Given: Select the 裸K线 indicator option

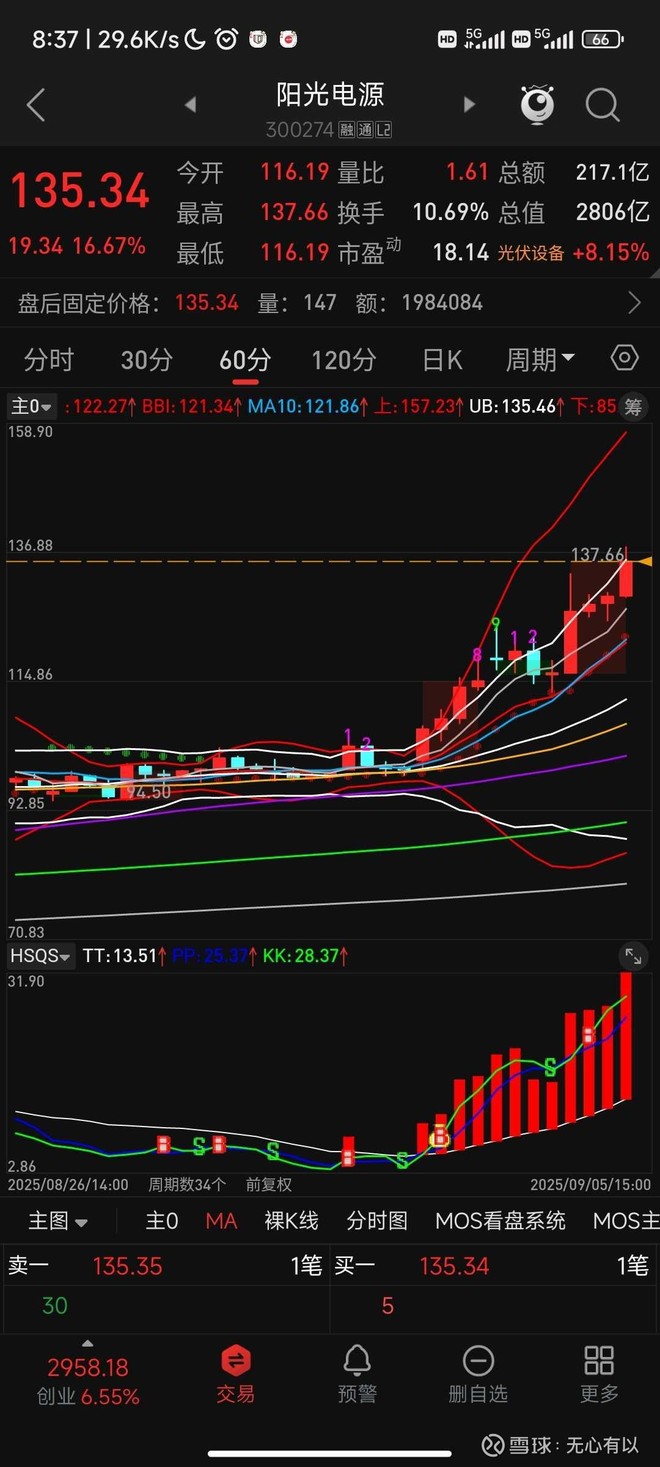Looking at the screenshot, I should click(x=291, y=1221).
